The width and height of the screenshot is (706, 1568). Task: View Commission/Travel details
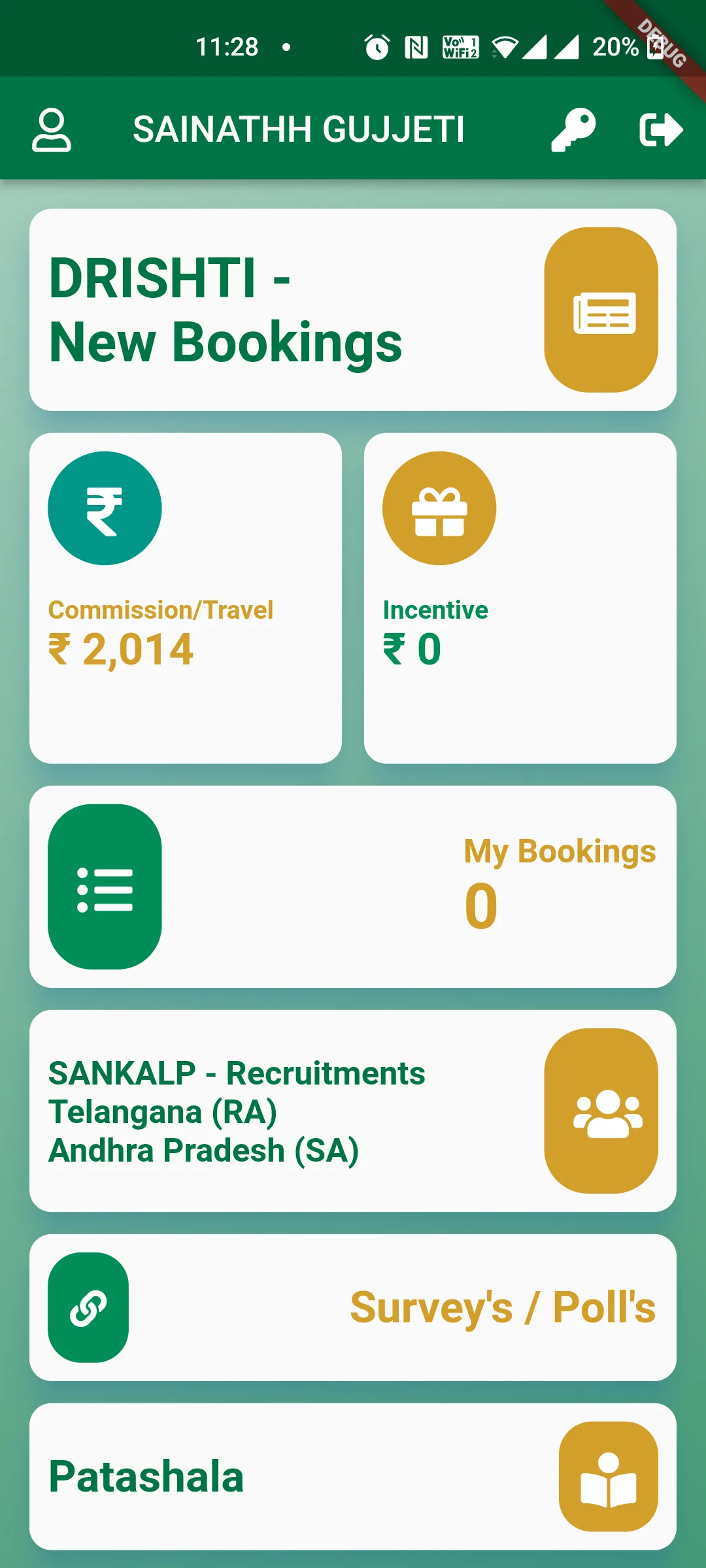point(186,598)
